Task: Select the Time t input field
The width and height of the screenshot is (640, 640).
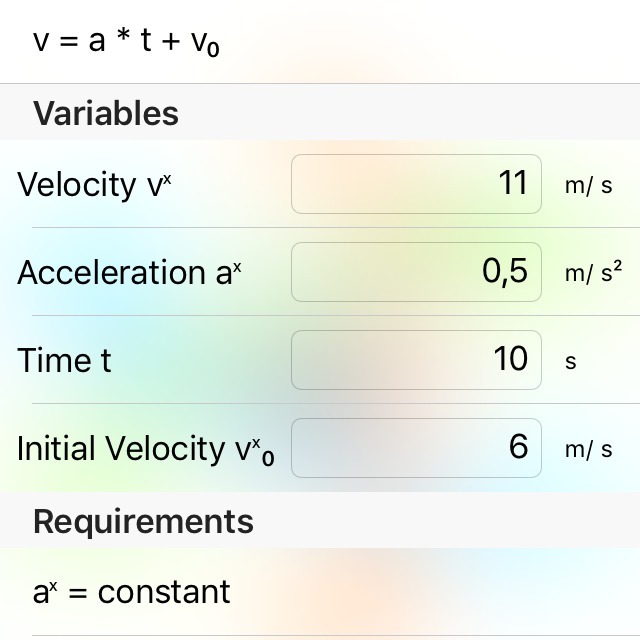Action: pyautogui.click(x=416, y=360)
